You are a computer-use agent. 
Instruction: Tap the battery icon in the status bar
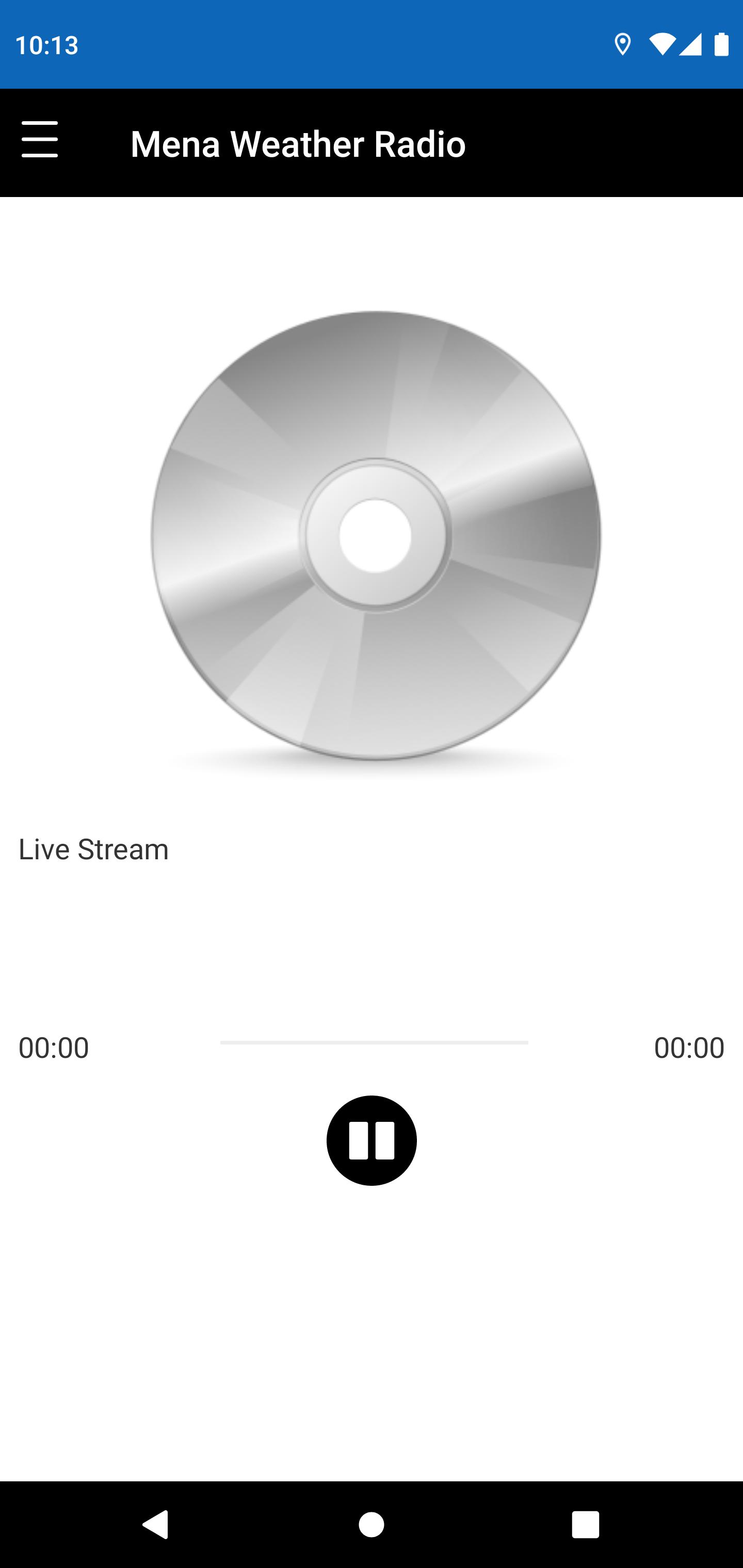pyautogui.click(x=720, y=43)
